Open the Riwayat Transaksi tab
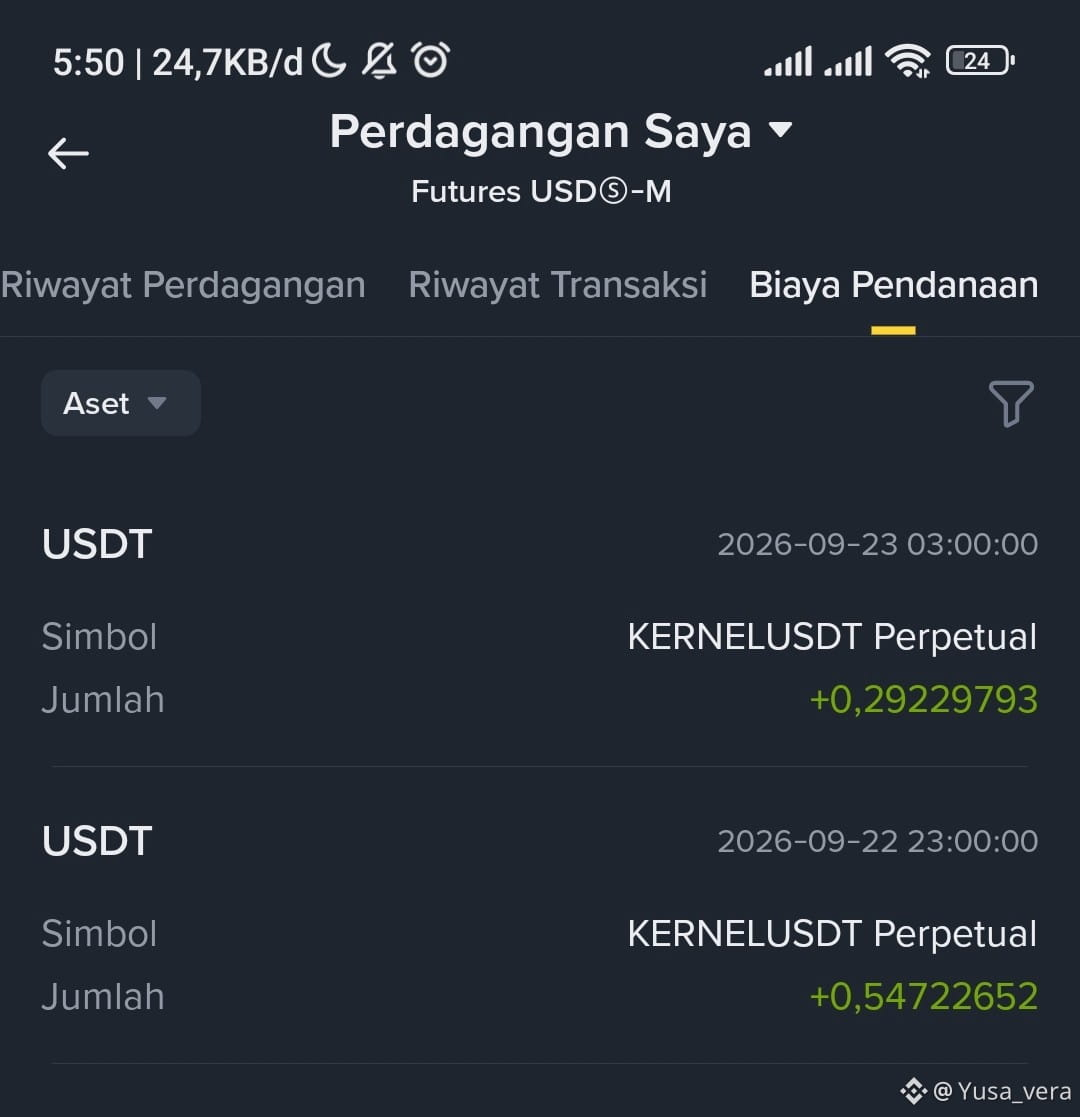1080x1117 pixels. pos(558,285)
